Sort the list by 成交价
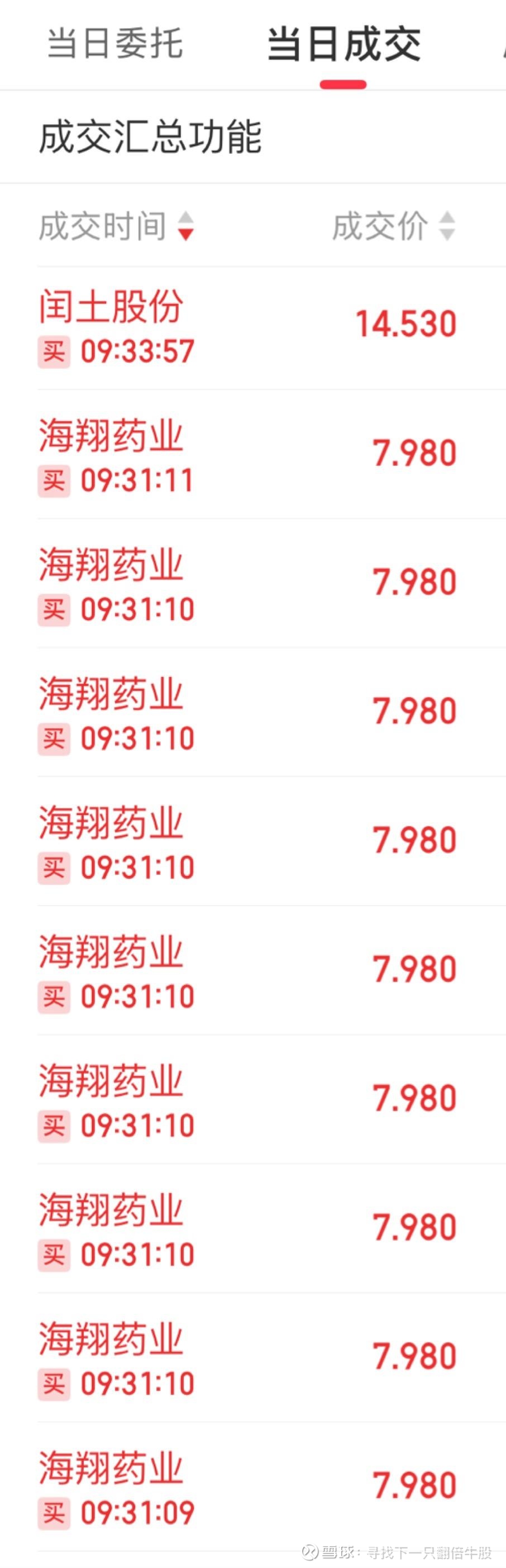The image size is (506, 1568). coord(393,226)
